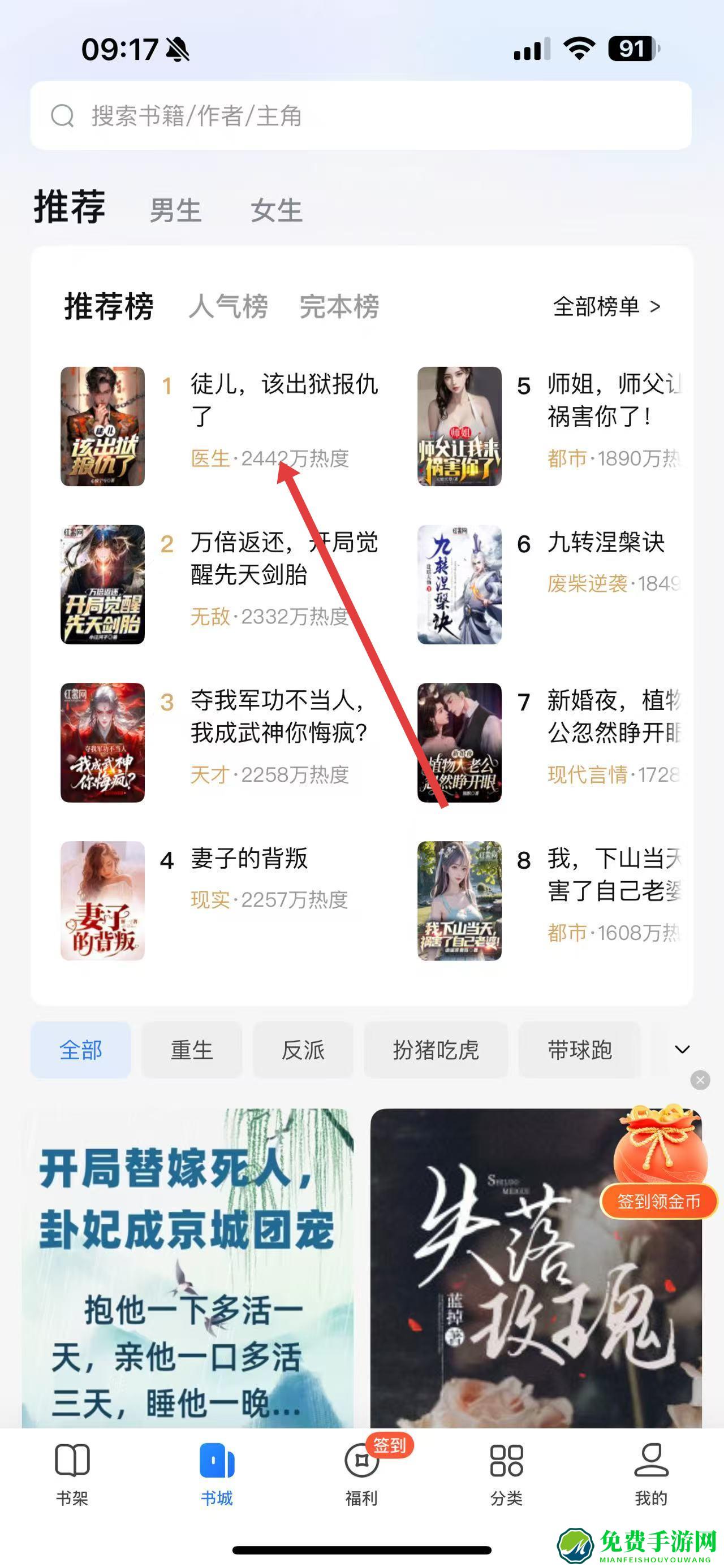Expand the category chips dropdown arrow
Viewport: 724px width, 1568px height.
[x=682, y=1050]
